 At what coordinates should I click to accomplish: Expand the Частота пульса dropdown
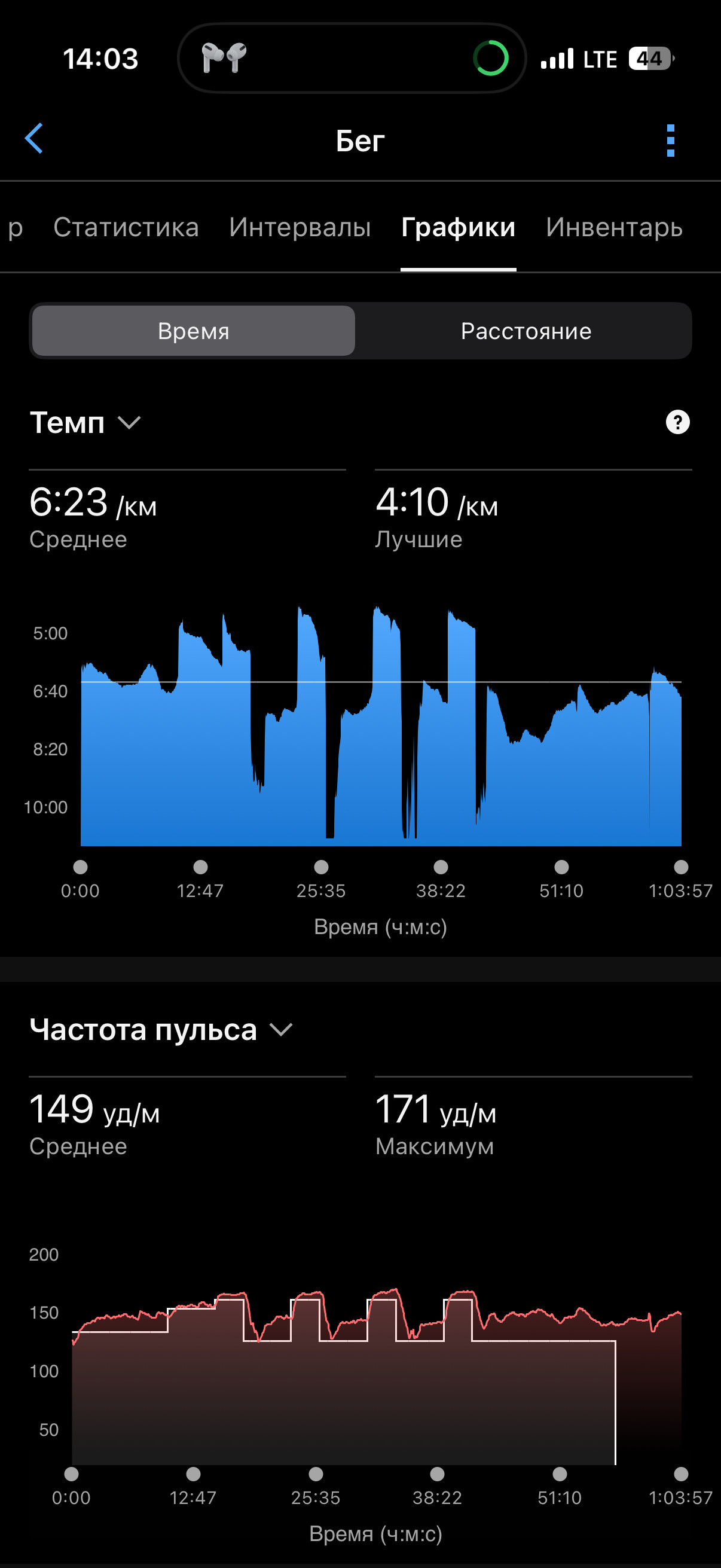(161, 1029)
